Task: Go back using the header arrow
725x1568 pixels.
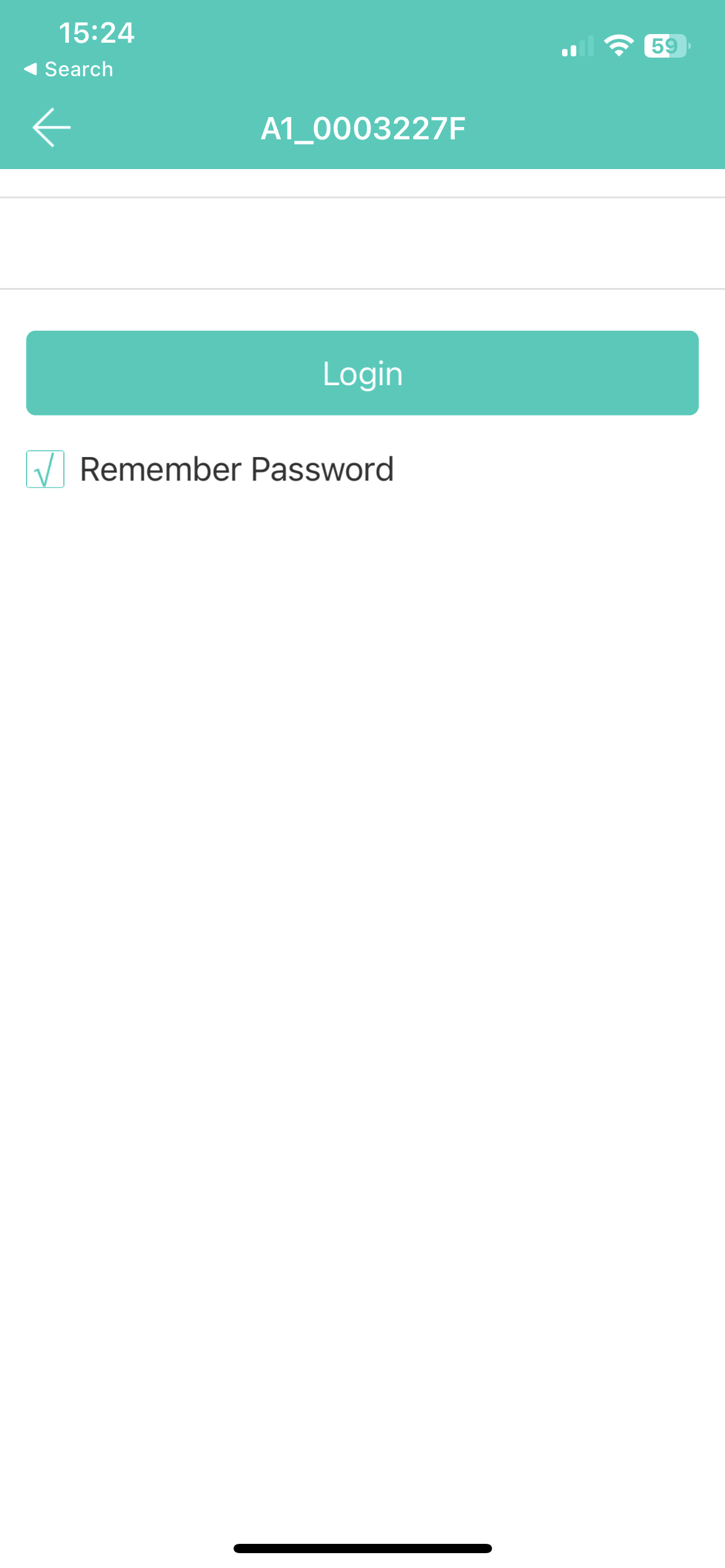Action: [51, 128]
